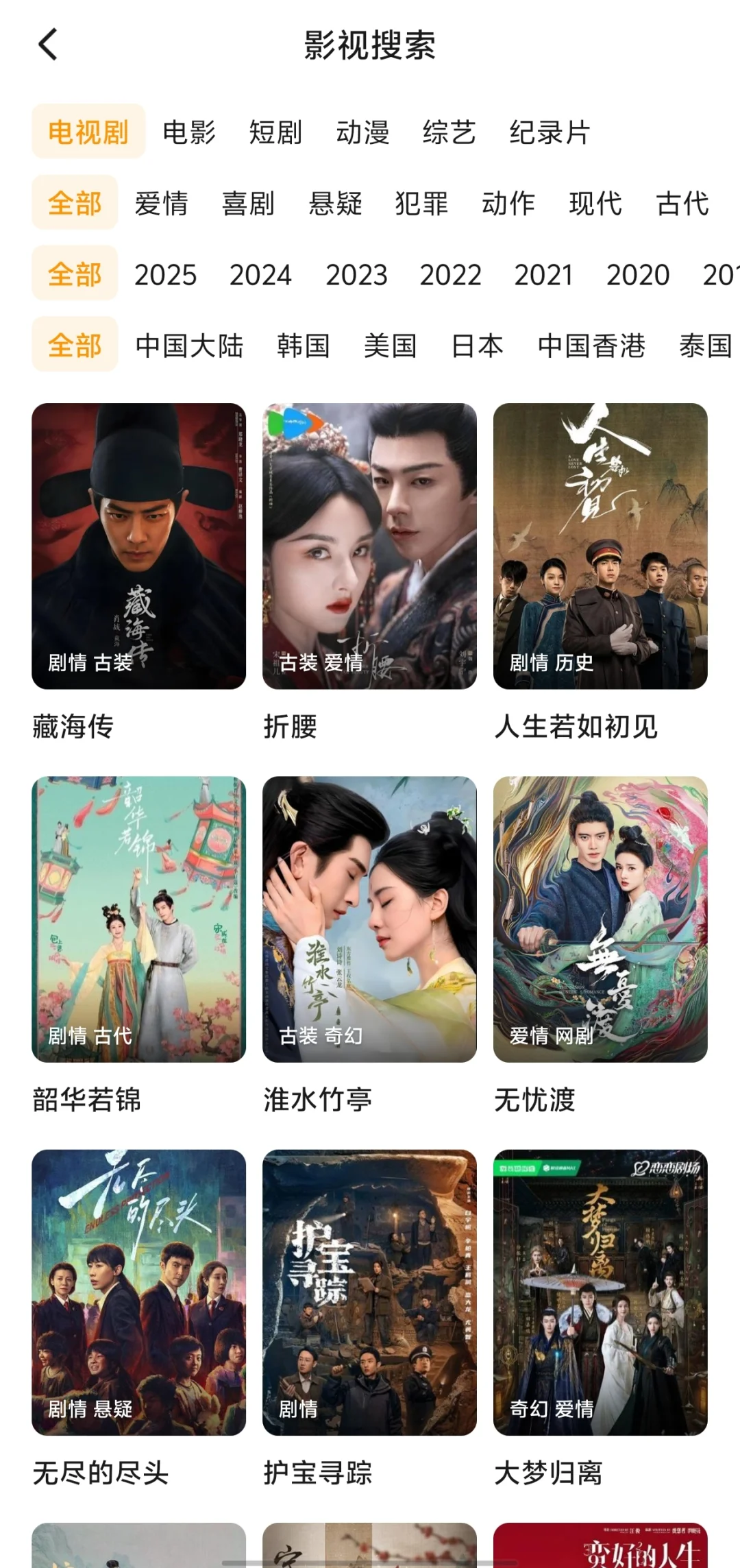Switch to the 电影 category
The height and width of the screenshot is (1568, 740).
(x=189, y=132)
